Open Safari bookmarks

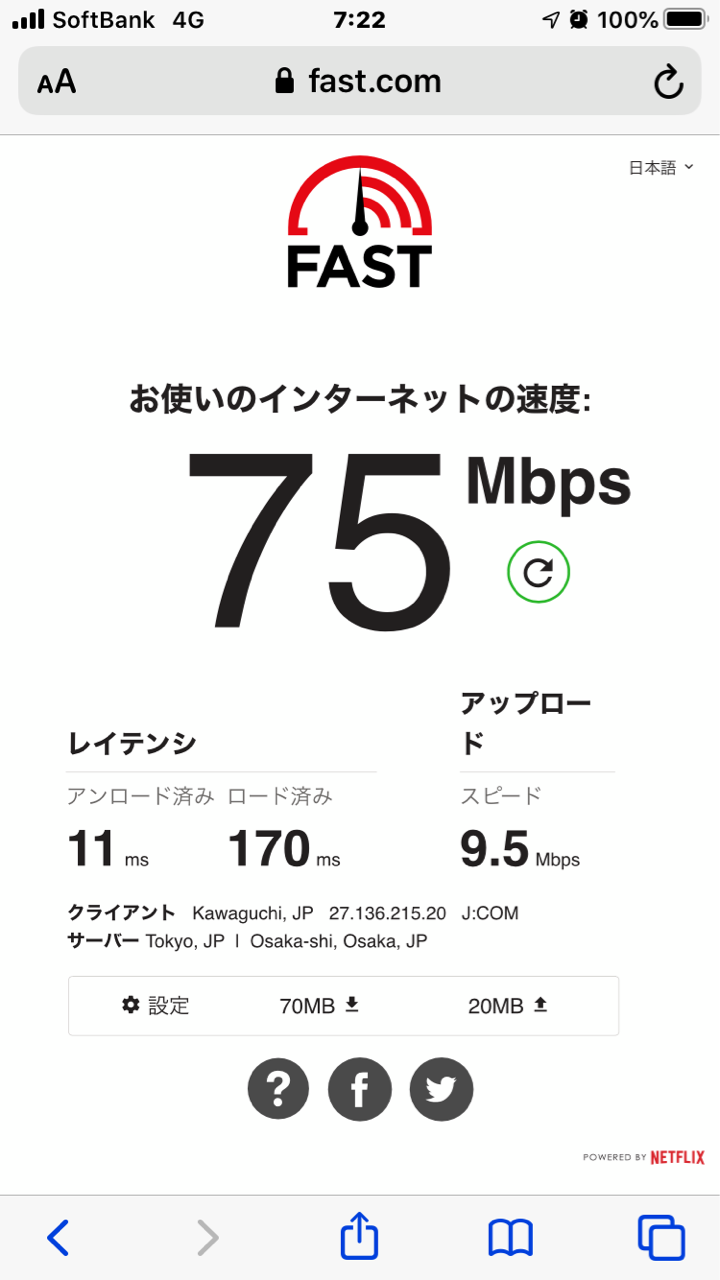(510, 1238)
